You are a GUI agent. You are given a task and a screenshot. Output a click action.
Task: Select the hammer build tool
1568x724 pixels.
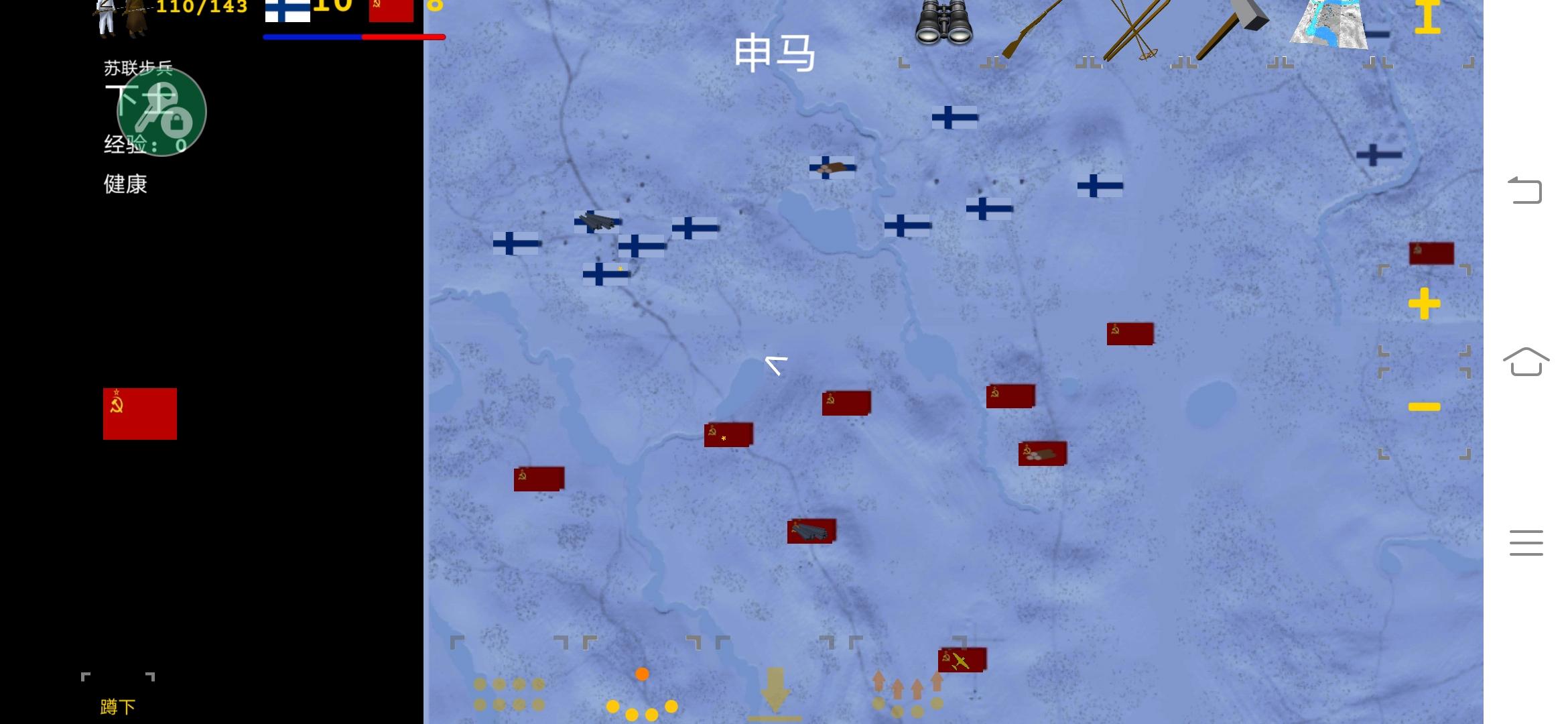pos(1232,28)
